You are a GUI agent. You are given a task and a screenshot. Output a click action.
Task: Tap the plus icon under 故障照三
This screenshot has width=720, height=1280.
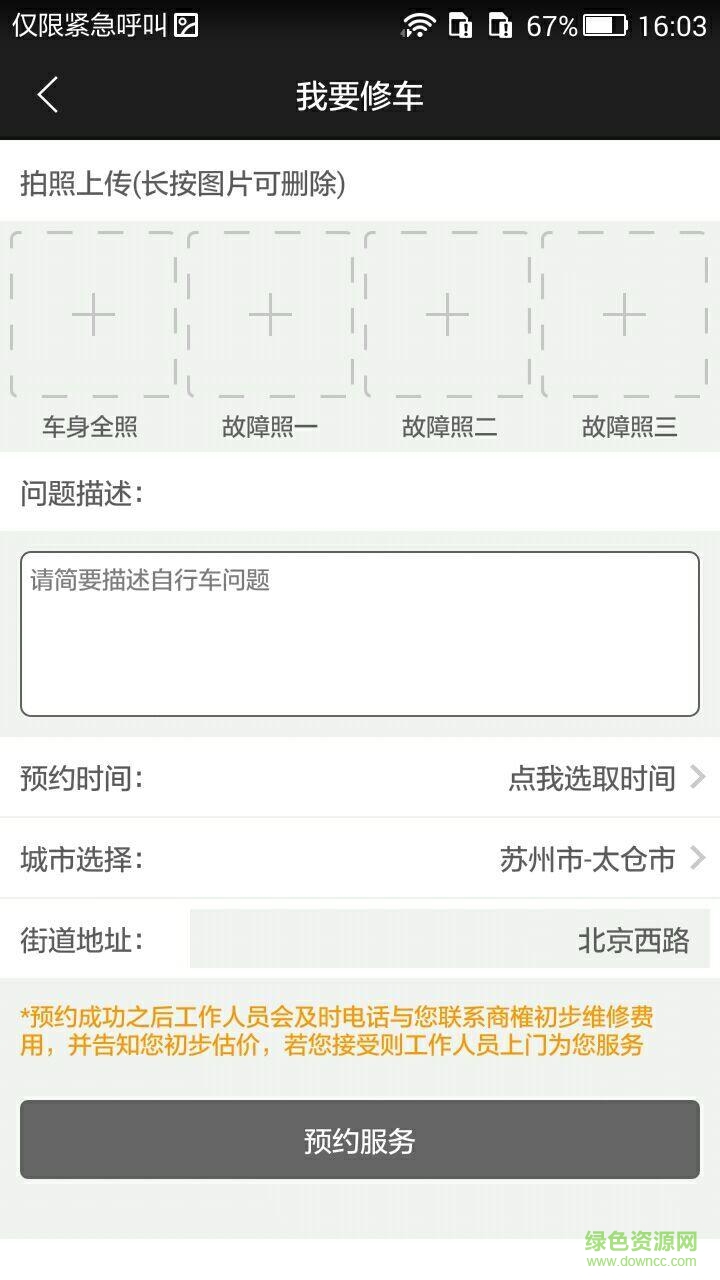626,313
